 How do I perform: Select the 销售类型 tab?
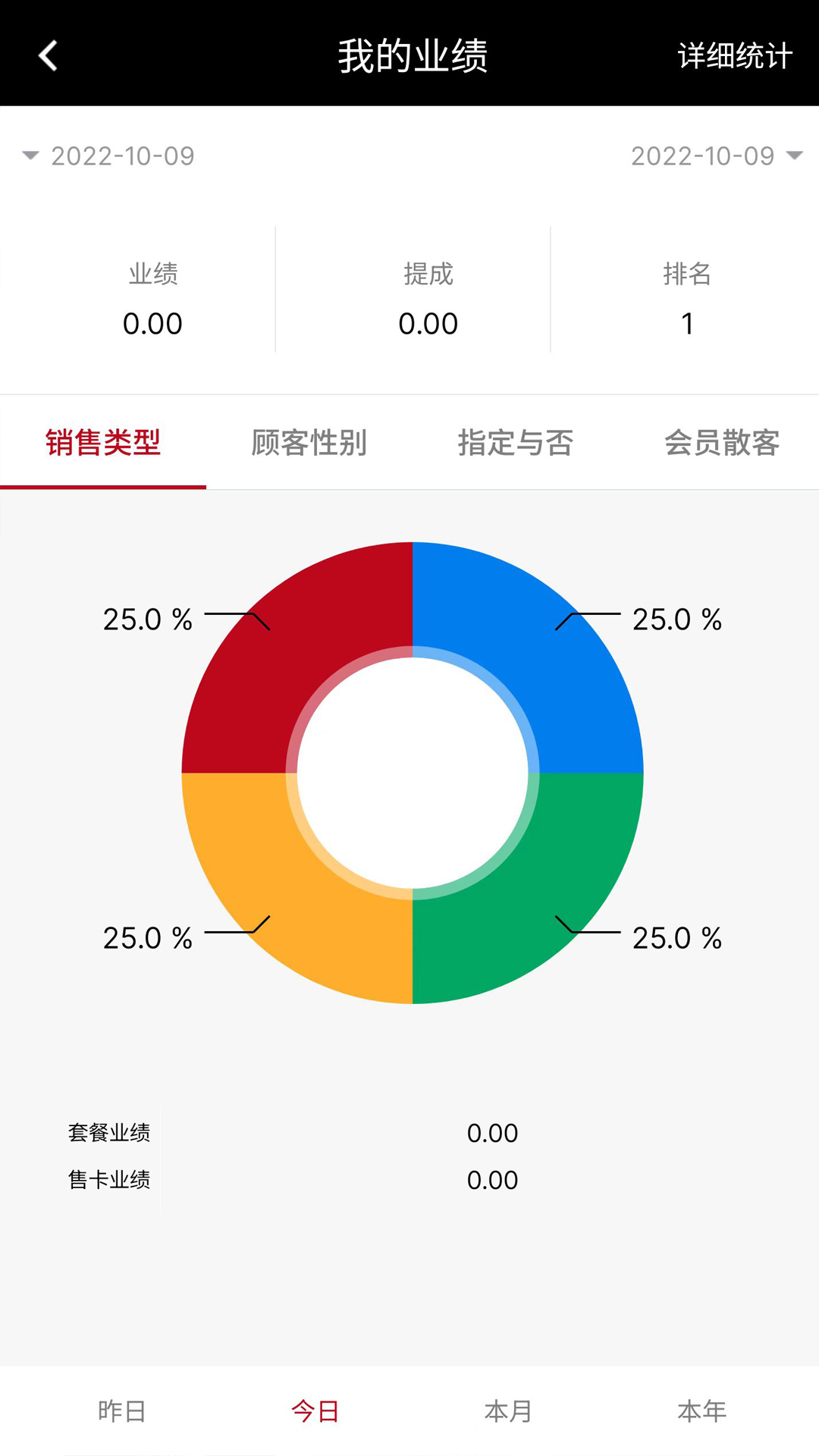point(102,444)
